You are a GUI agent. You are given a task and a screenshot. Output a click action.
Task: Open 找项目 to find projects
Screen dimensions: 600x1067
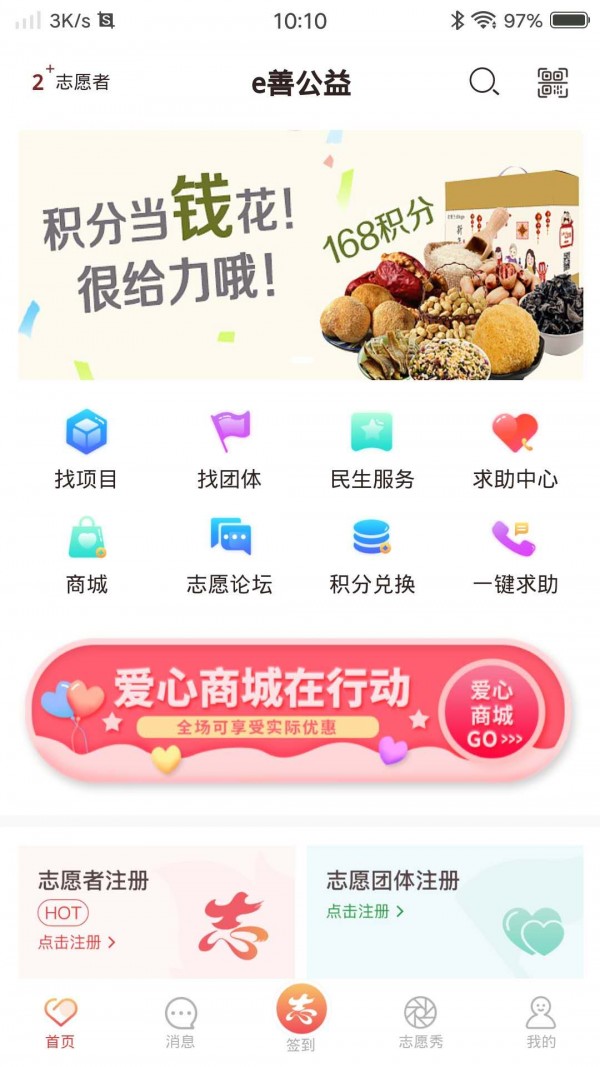point(86,450)
